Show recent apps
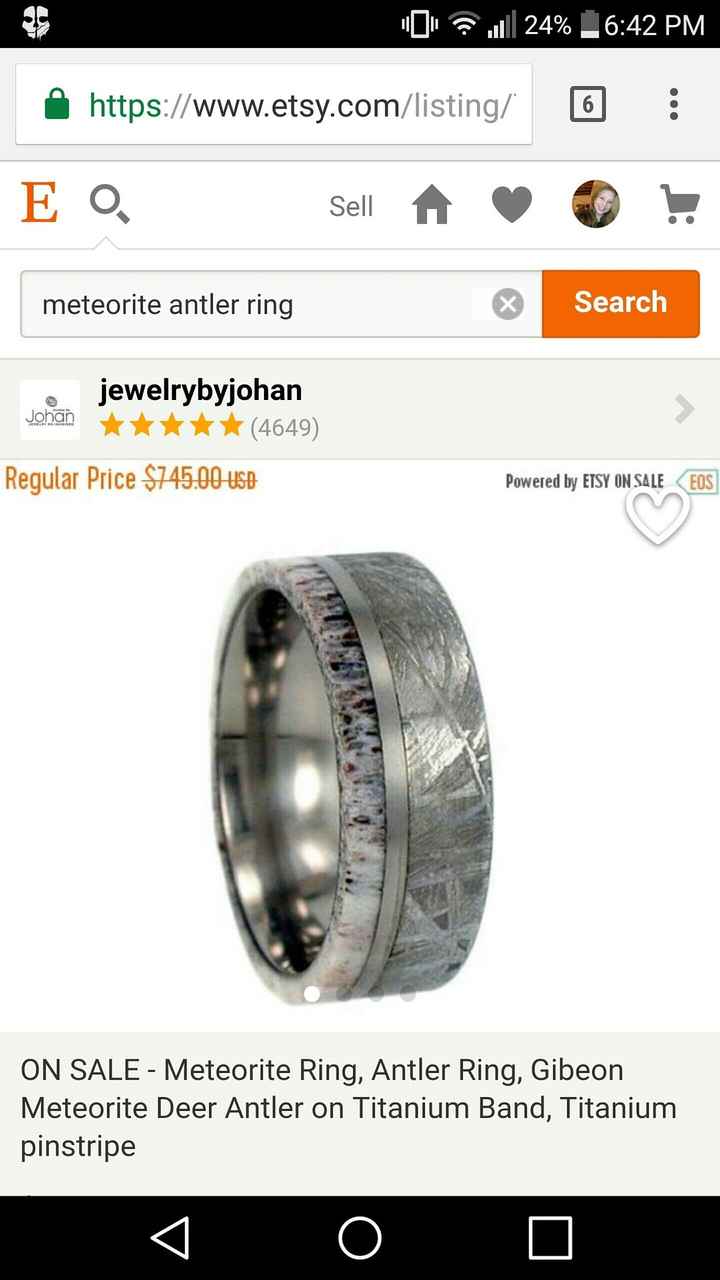 coord(550,1238)
